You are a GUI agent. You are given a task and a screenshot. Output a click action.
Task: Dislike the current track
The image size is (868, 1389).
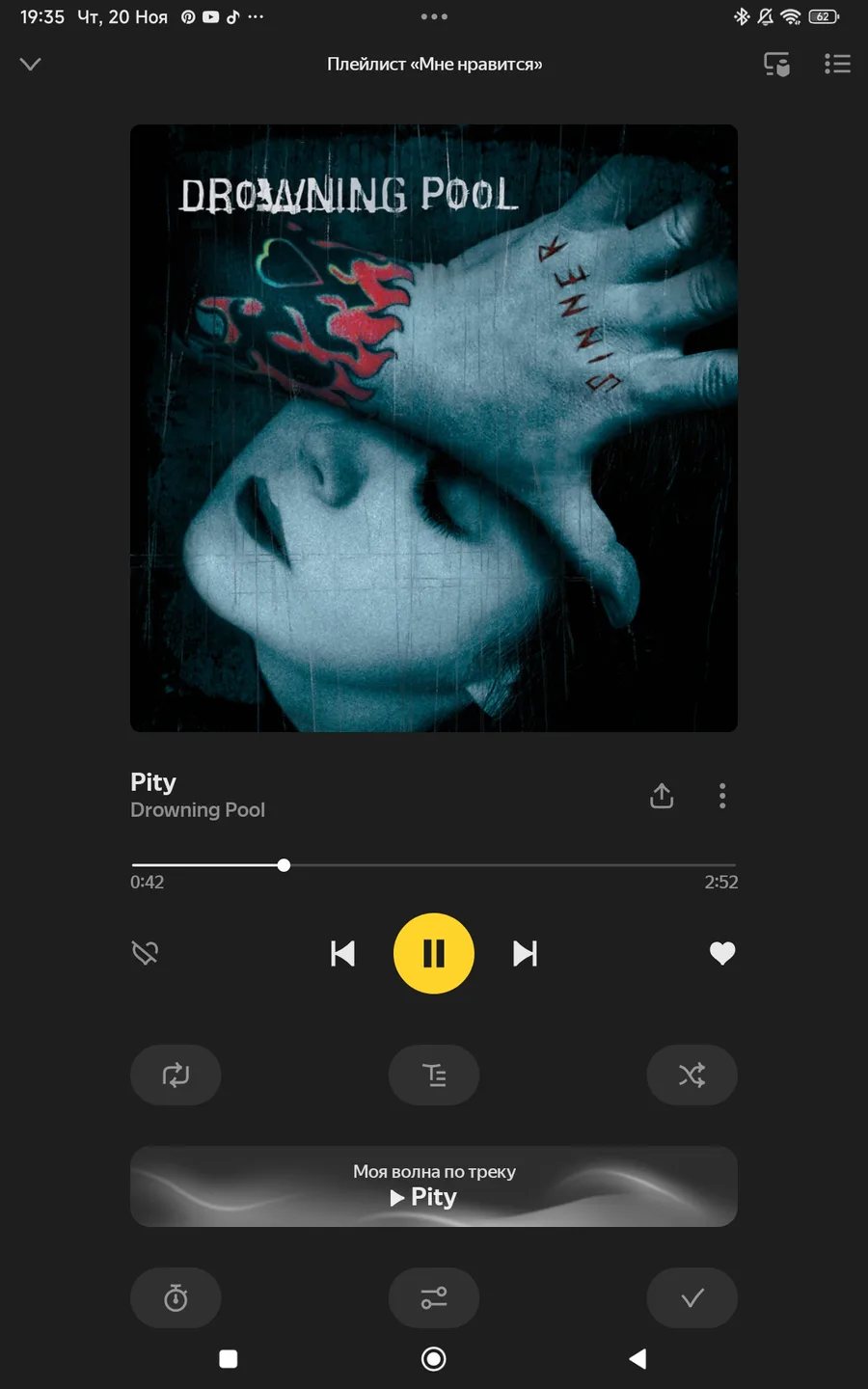pos(146,953)
